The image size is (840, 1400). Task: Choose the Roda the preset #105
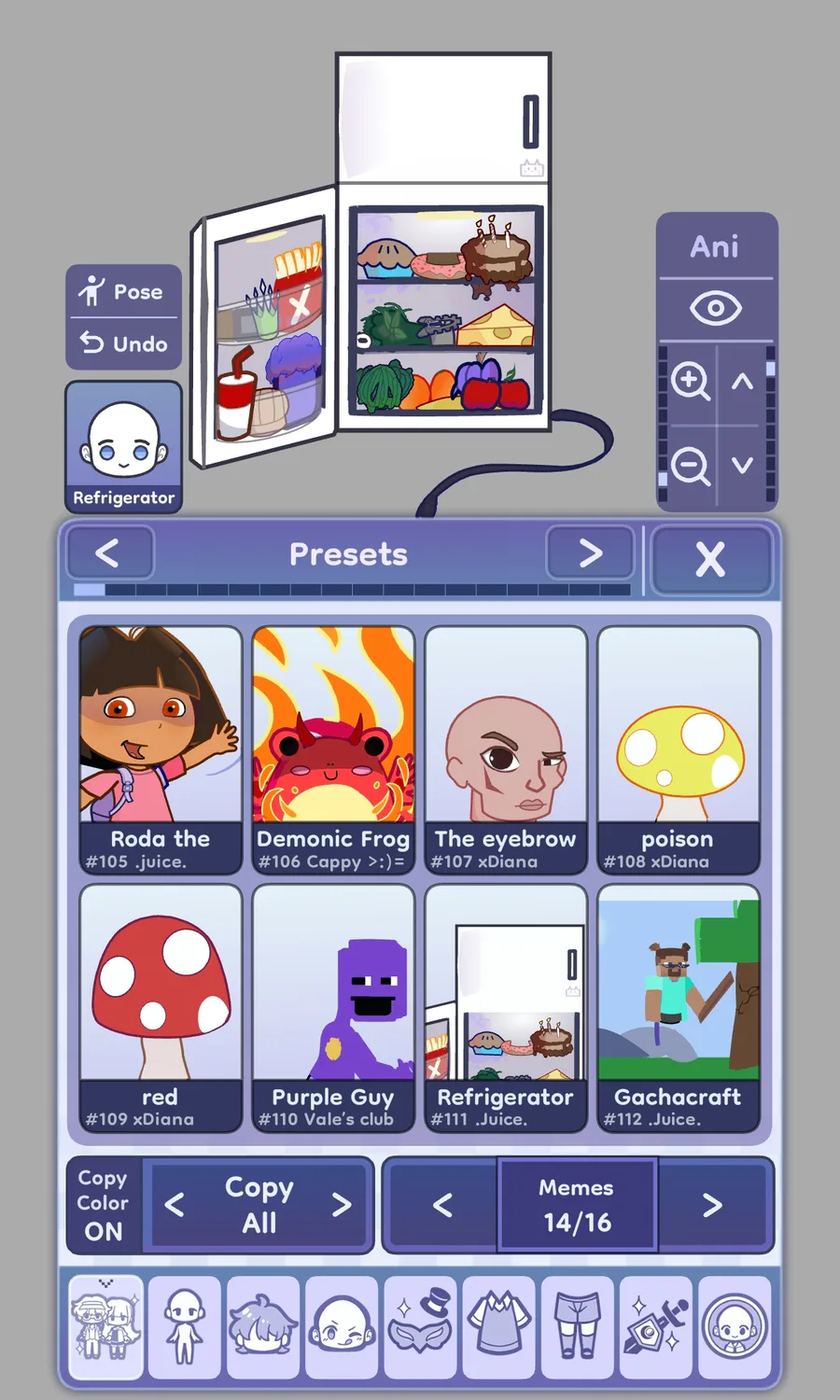(x=161, y=749)
